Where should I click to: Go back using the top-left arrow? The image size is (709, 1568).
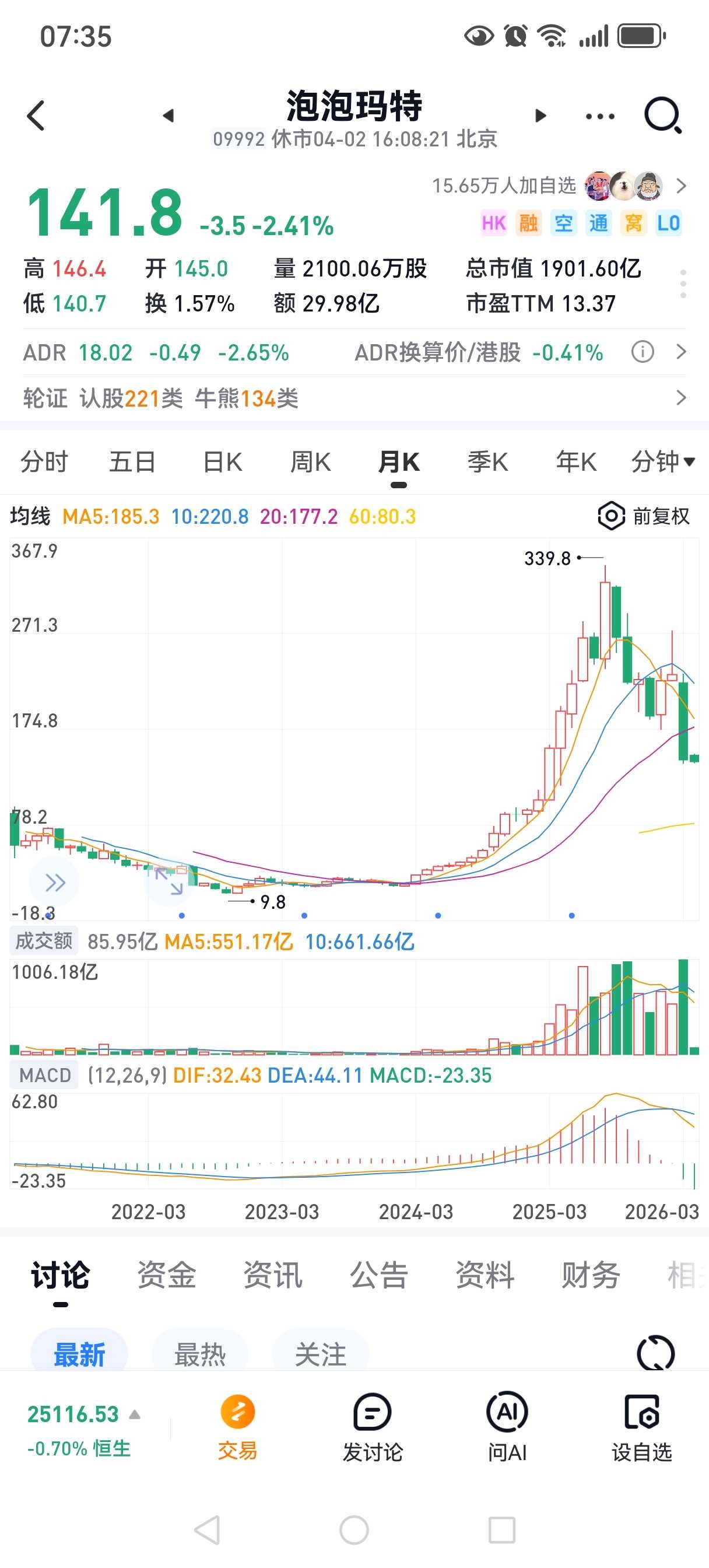[36, 116]
